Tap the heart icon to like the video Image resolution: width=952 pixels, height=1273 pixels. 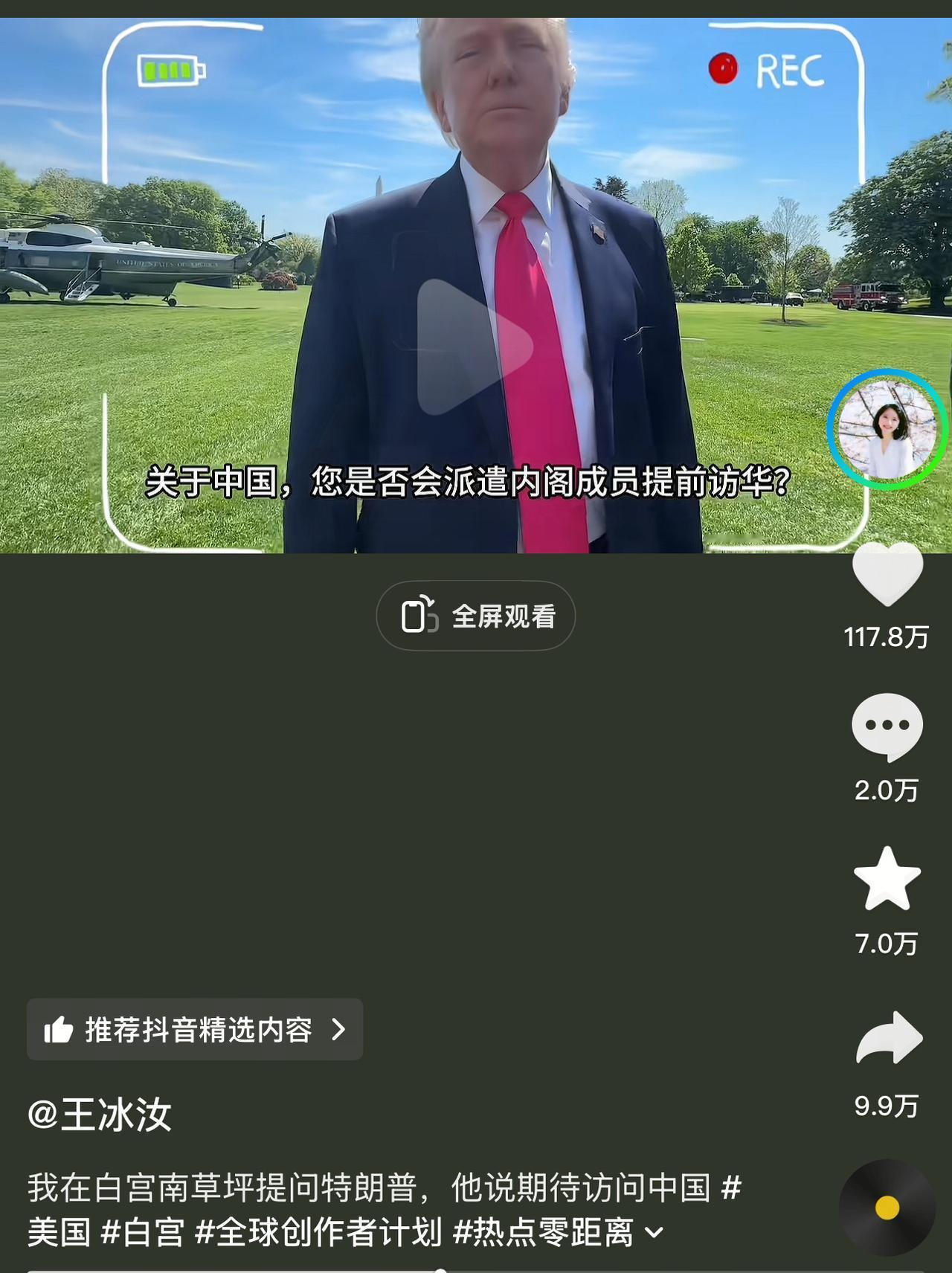887,576
